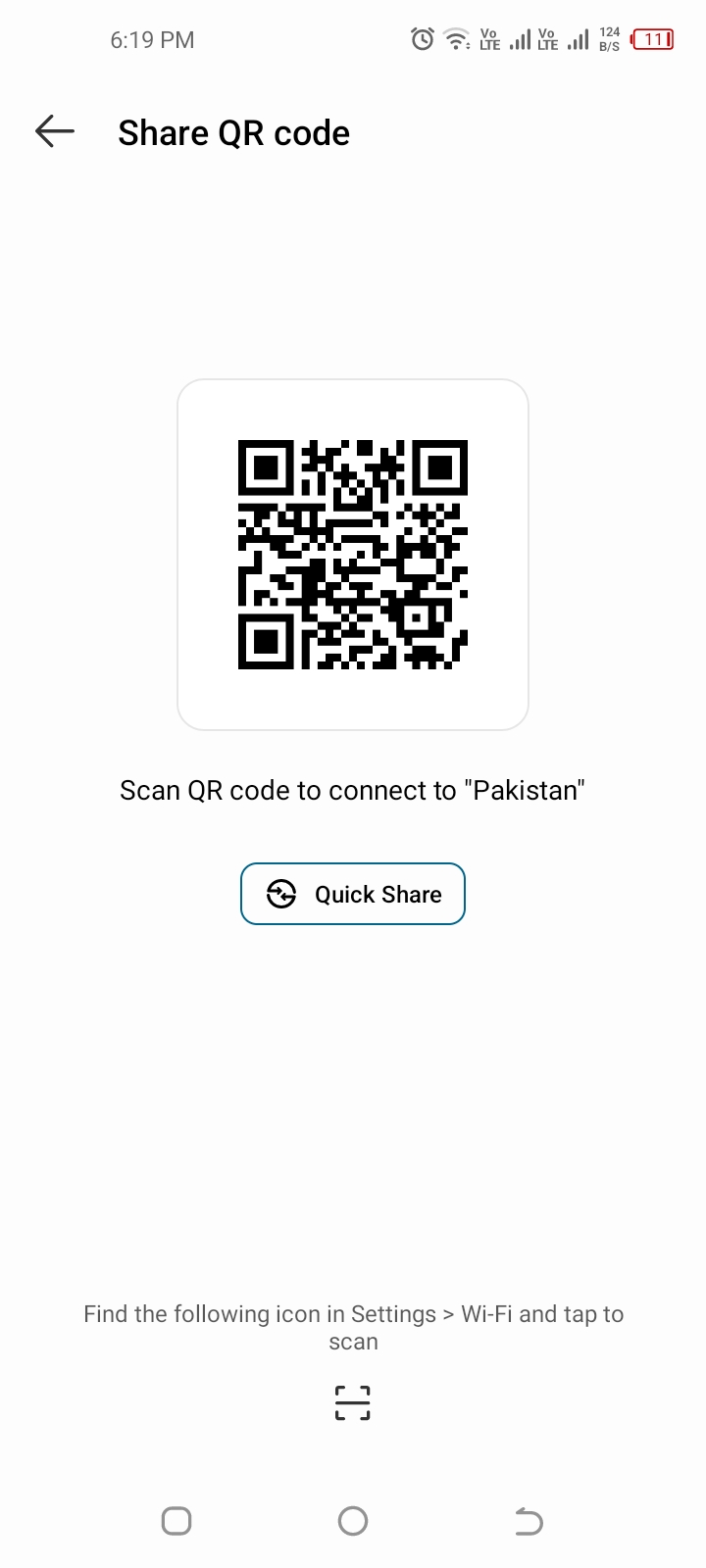Go back from Share QR code screen
This screenshot has height=1568, width=706.
coord(55,131)
